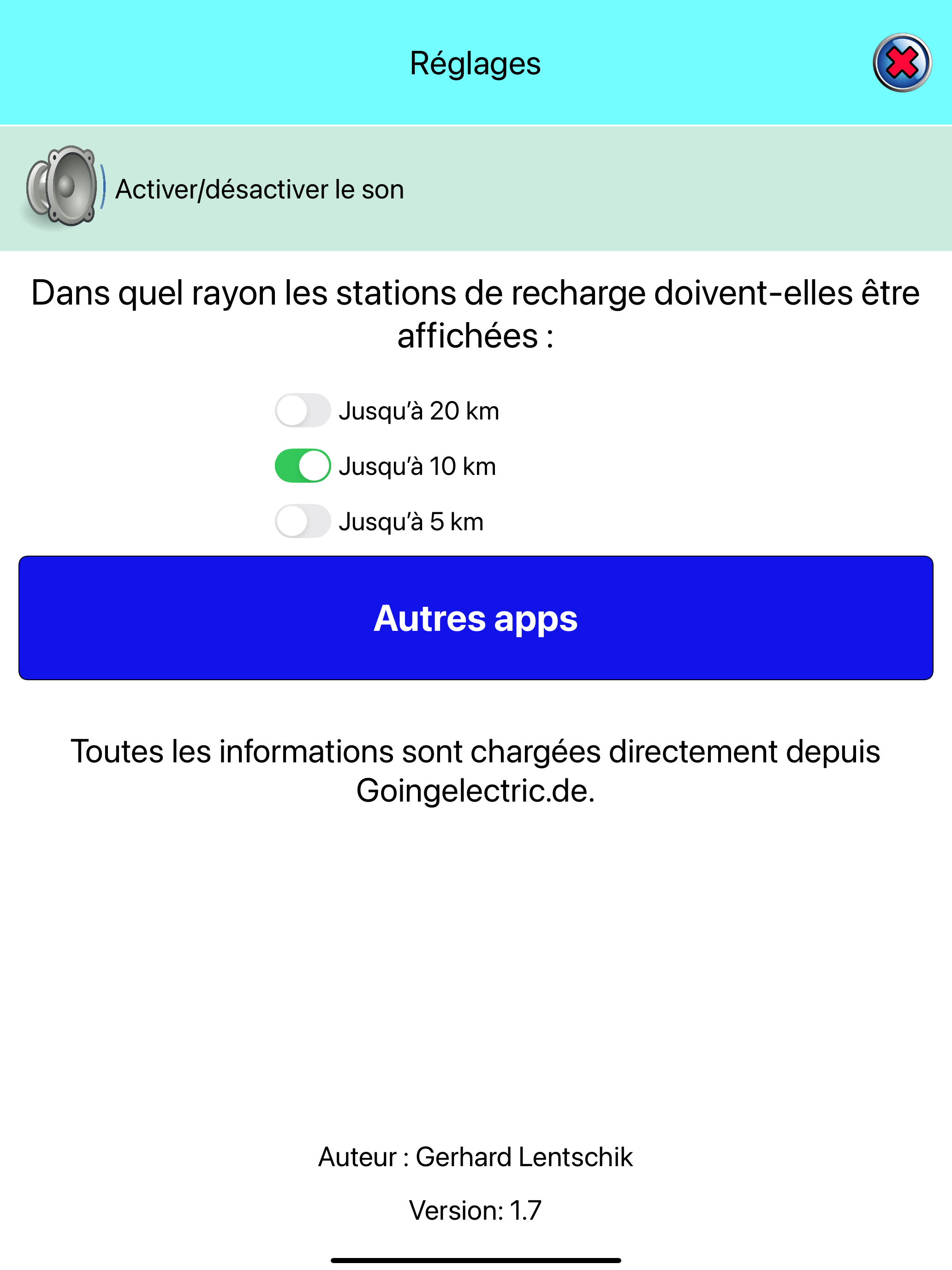Screen dimensions: 952x1270
Task: Click the home indicator bar at bottom
Action: coord(475,1260)
